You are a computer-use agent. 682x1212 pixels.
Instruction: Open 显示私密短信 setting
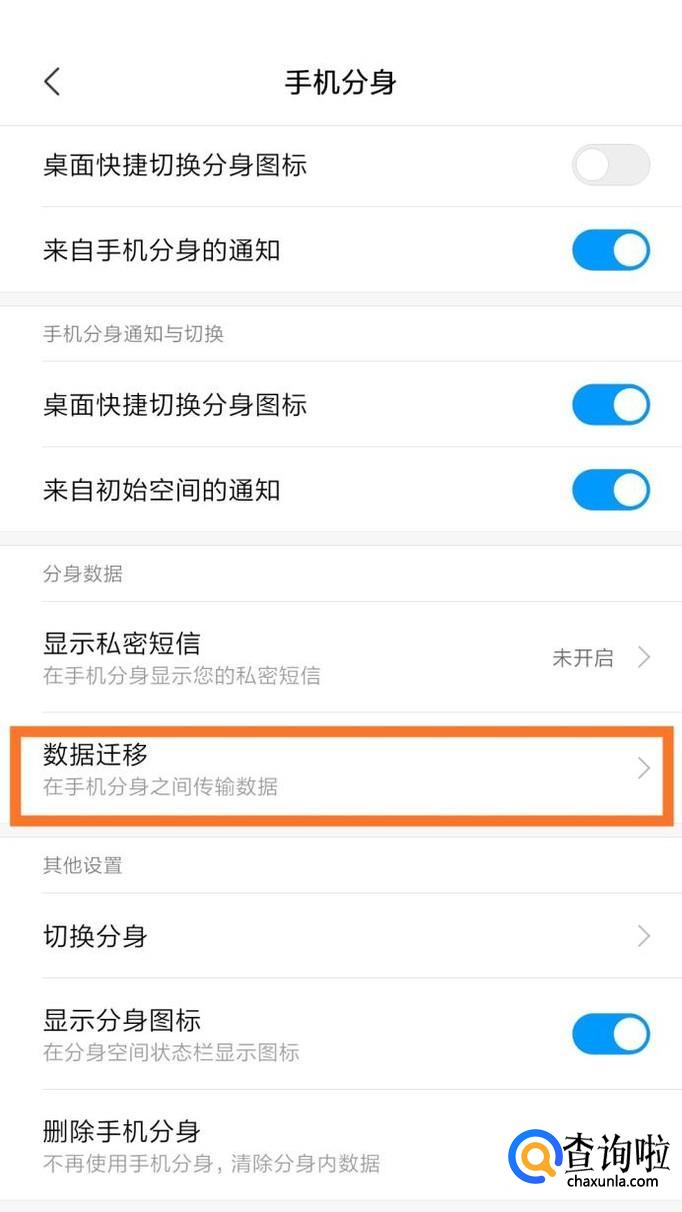(341, 657)
